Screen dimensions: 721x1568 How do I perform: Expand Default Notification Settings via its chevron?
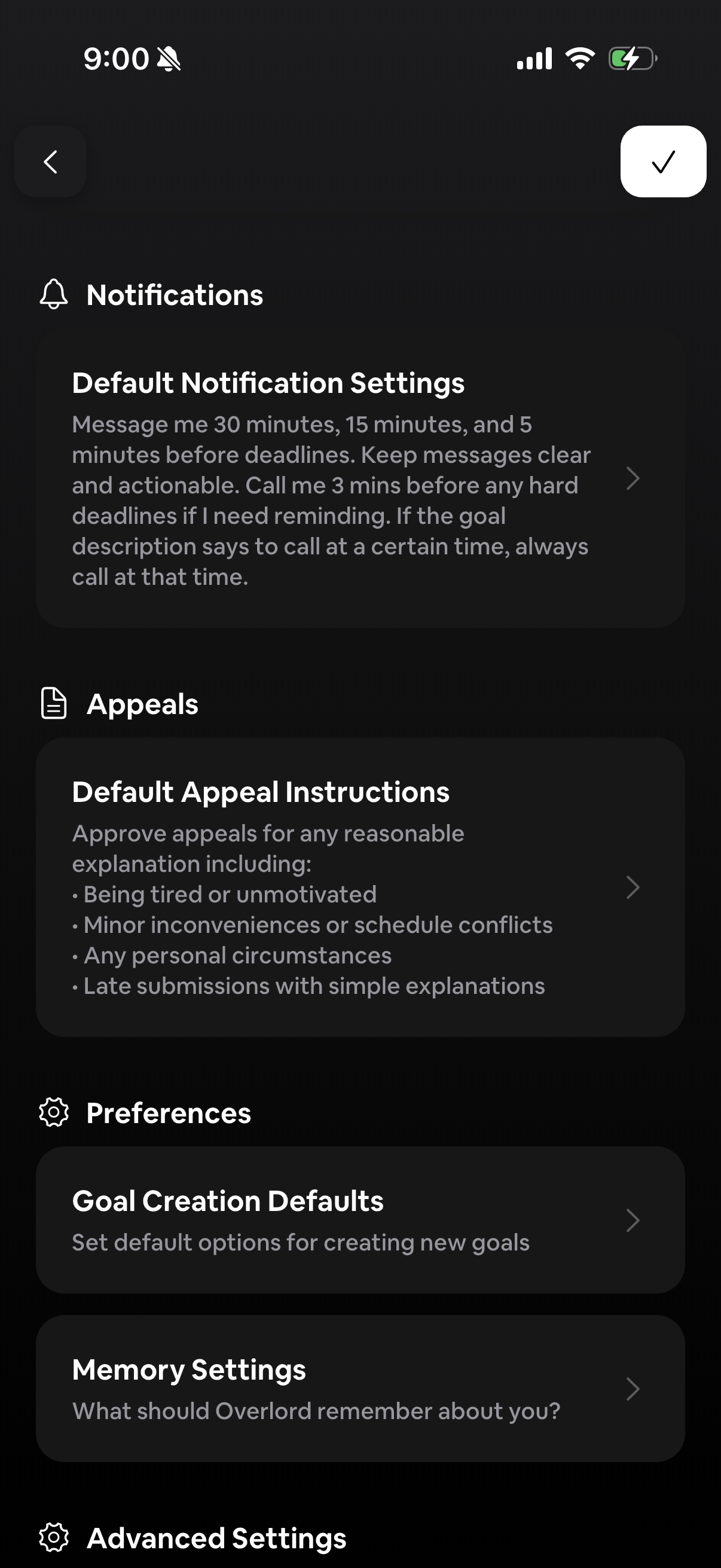click(x=634, y=479)
